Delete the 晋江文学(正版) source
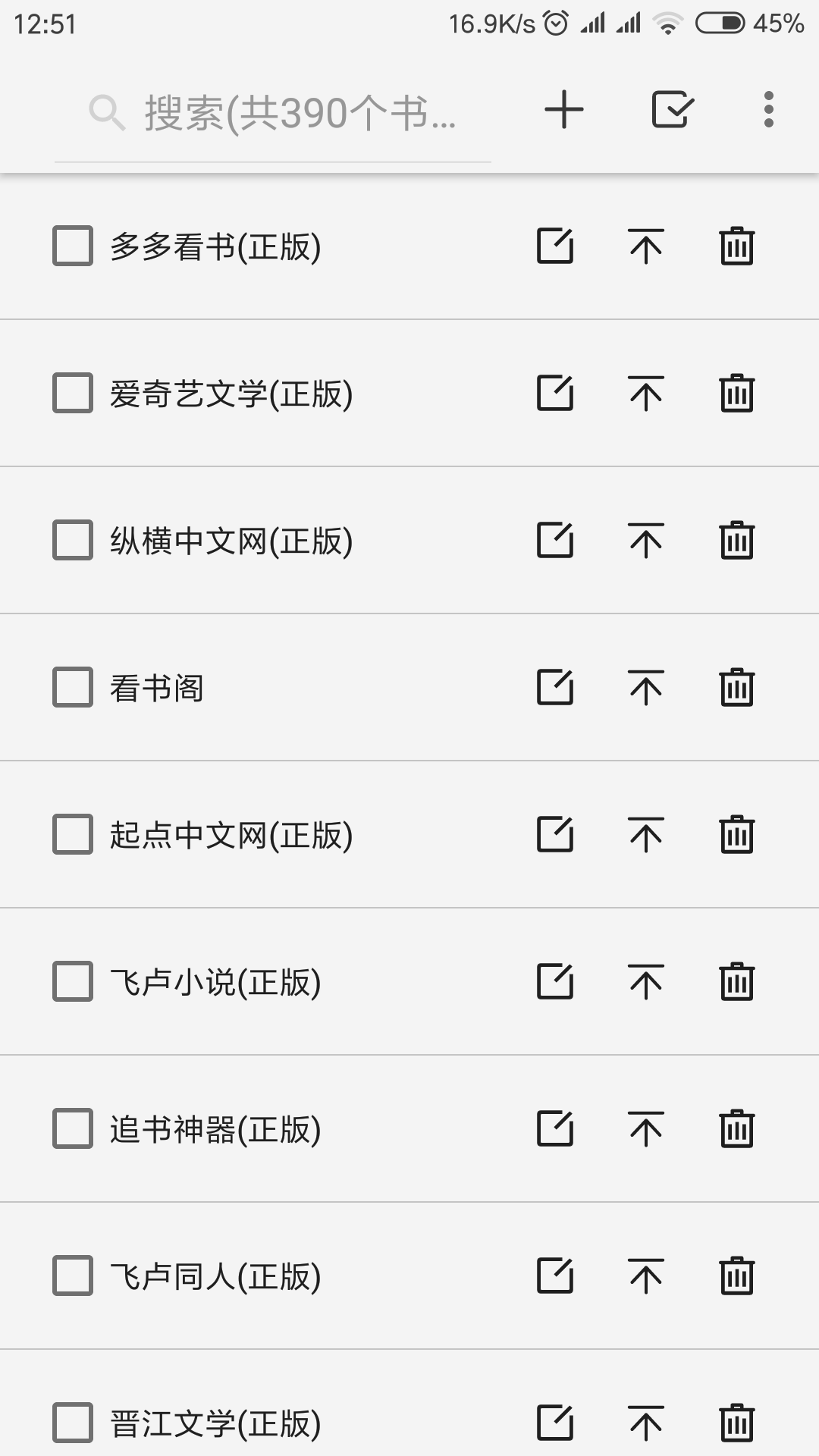Viewport: 819px width, 1456px height. pyautogui.click(x=736, y=1423)
